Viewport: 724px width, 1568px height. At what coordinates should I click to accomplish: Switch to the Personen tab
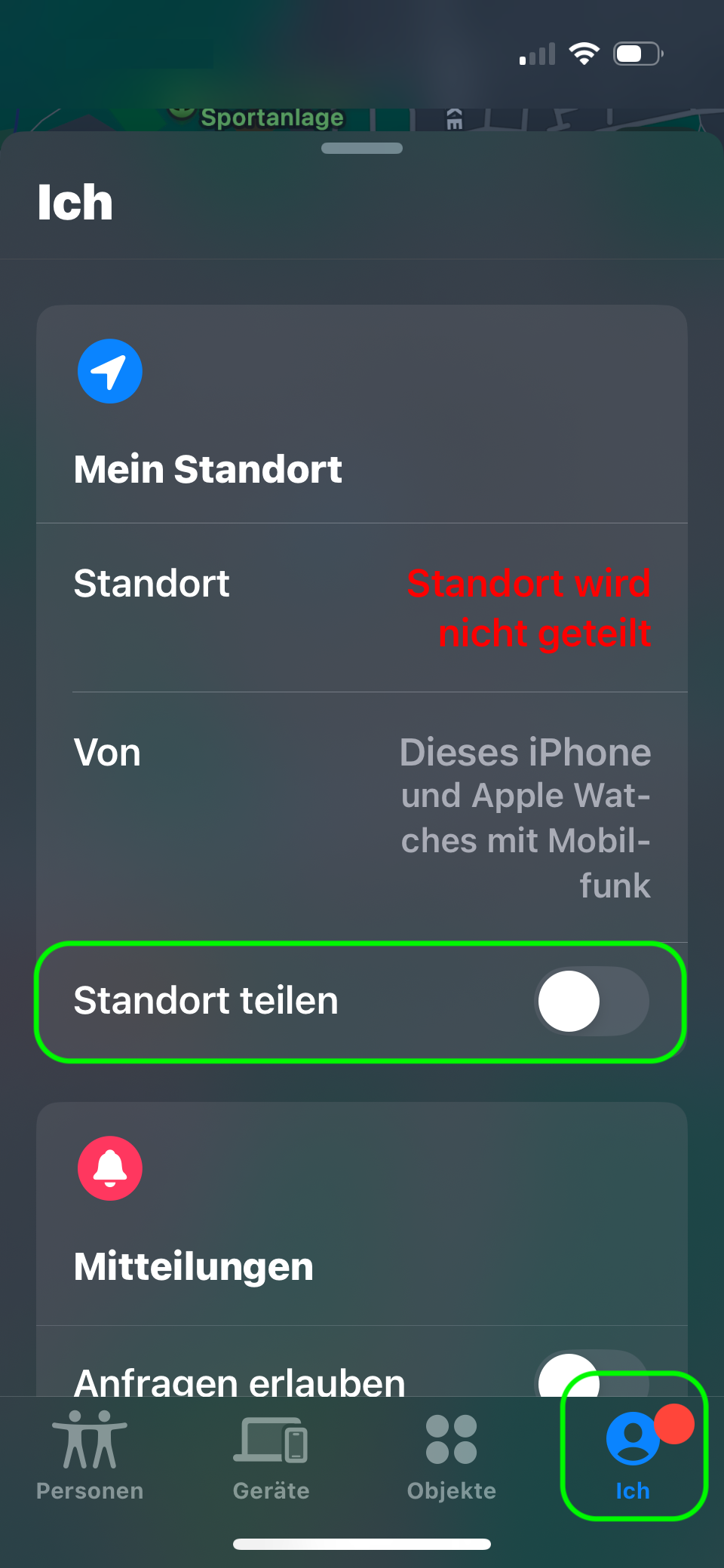pyautogui.click(x=90, y=1454)
